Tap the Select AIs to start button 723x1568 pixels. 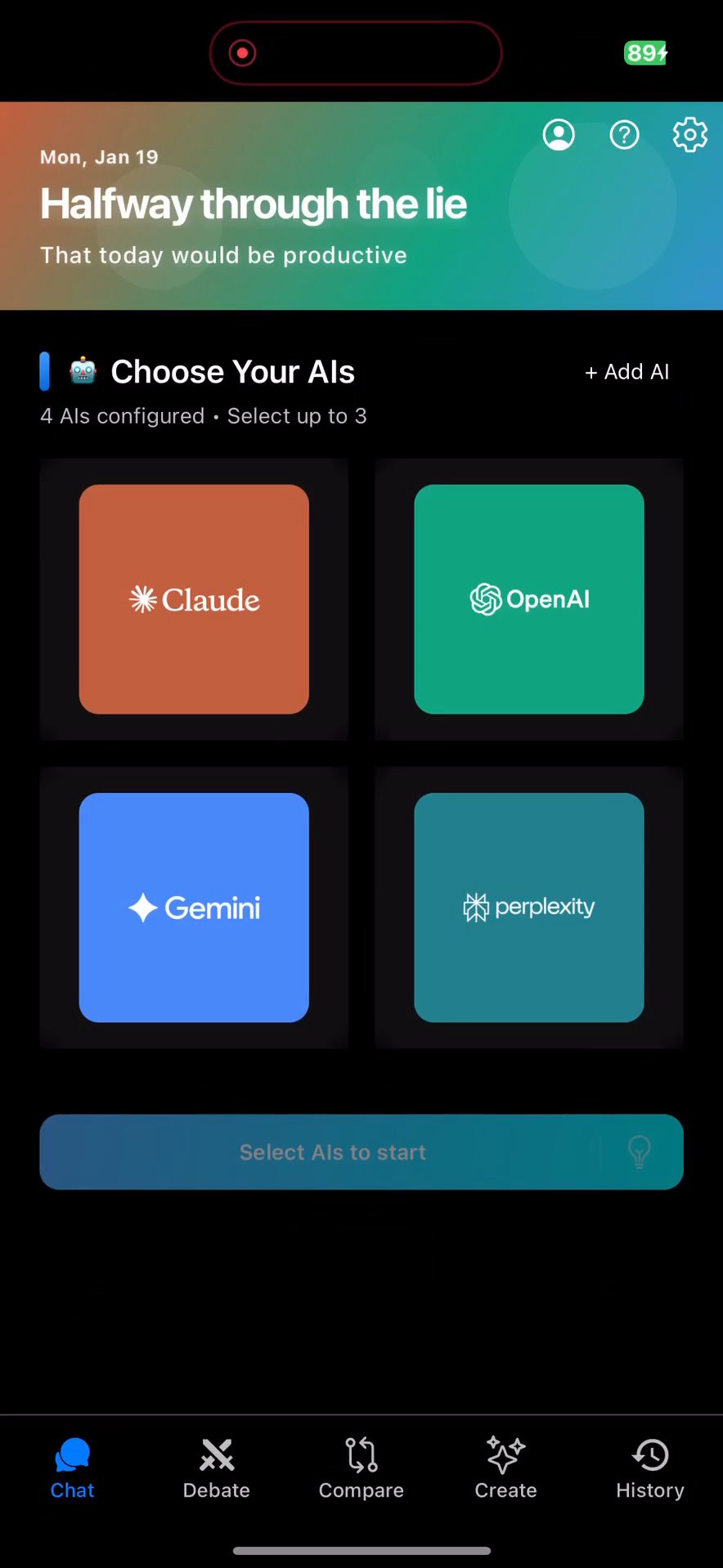(332, 1152)
